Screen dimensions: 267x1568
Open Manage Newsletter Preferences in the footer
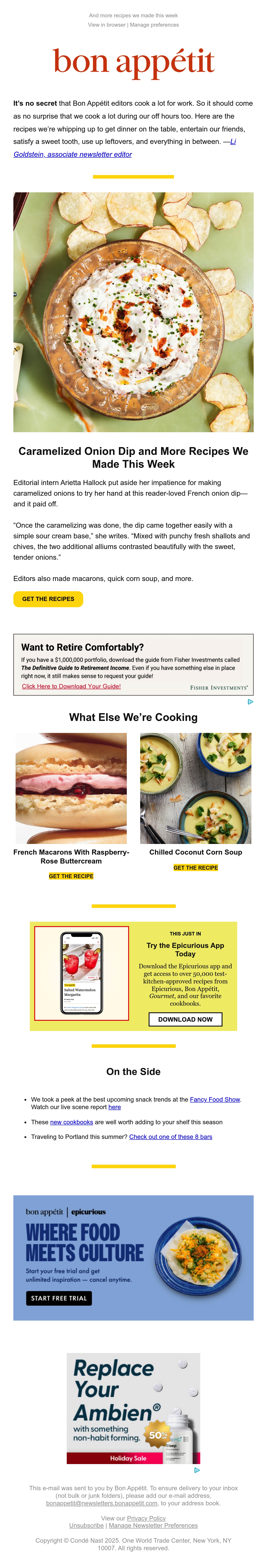point(154,1525)
